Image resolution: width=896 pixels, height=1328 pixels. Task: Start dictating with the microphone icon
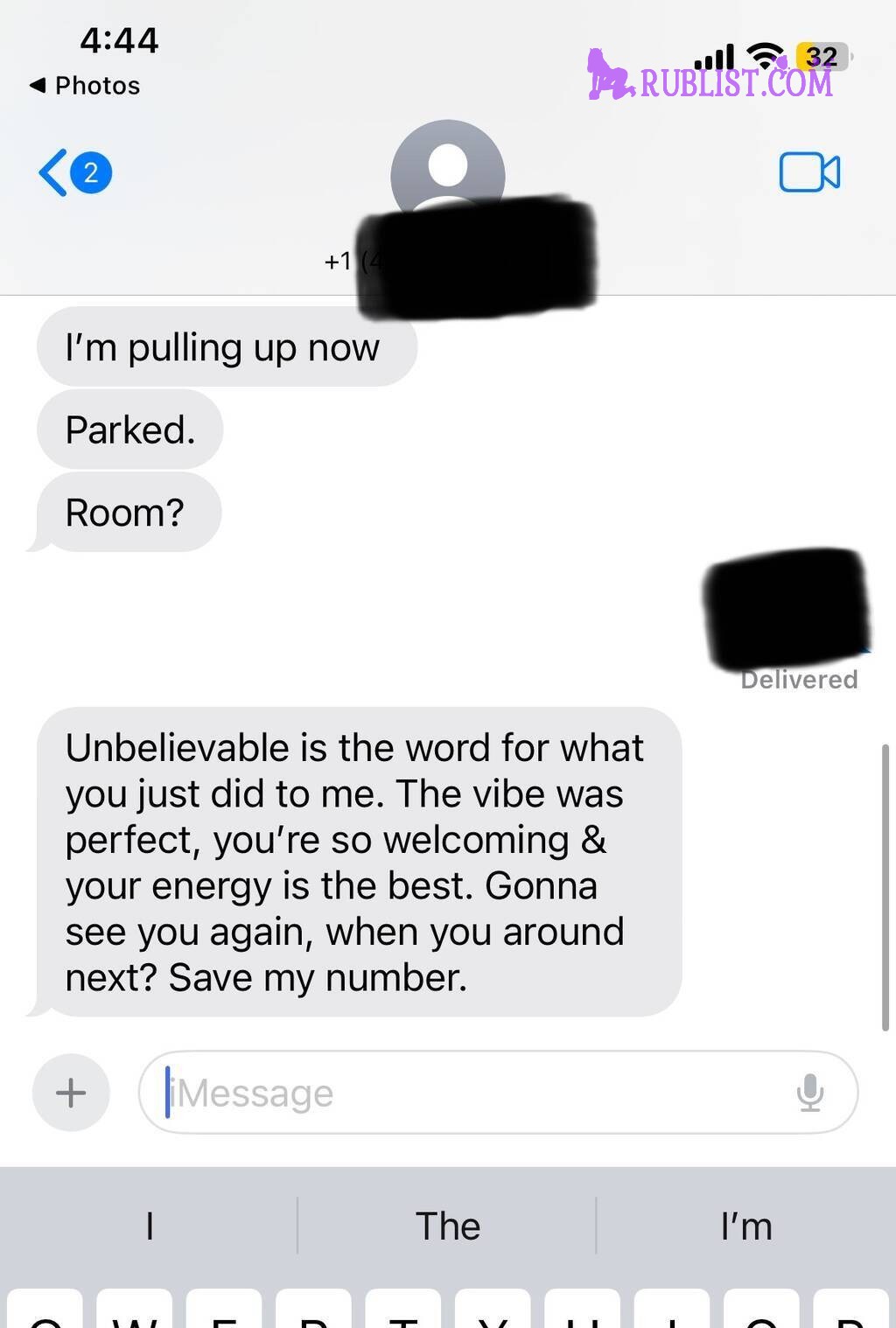tap(810, 1093)
